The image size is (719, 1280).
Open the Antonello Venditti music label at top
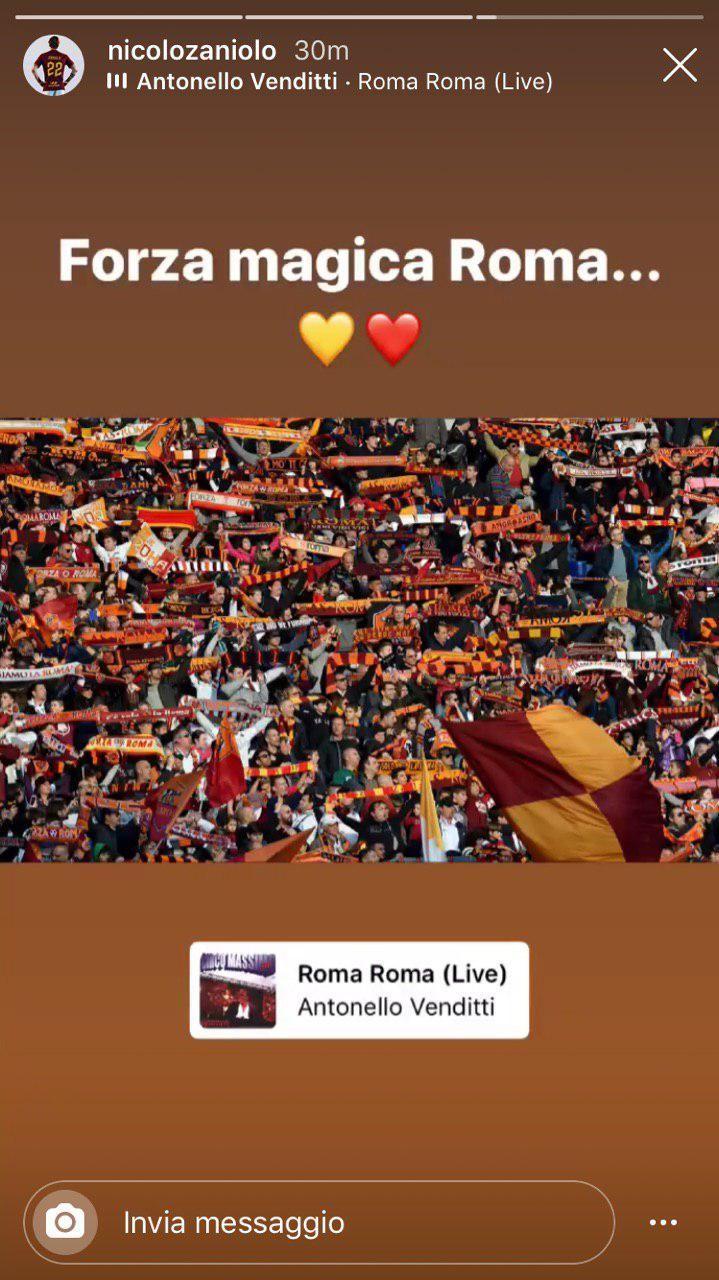point(330,82)
